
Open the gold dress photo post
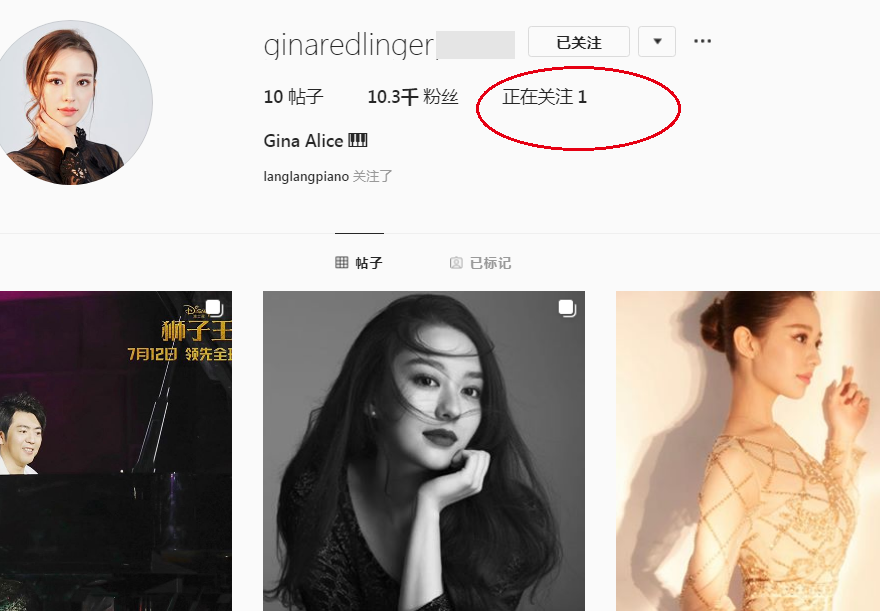(748, 450)
